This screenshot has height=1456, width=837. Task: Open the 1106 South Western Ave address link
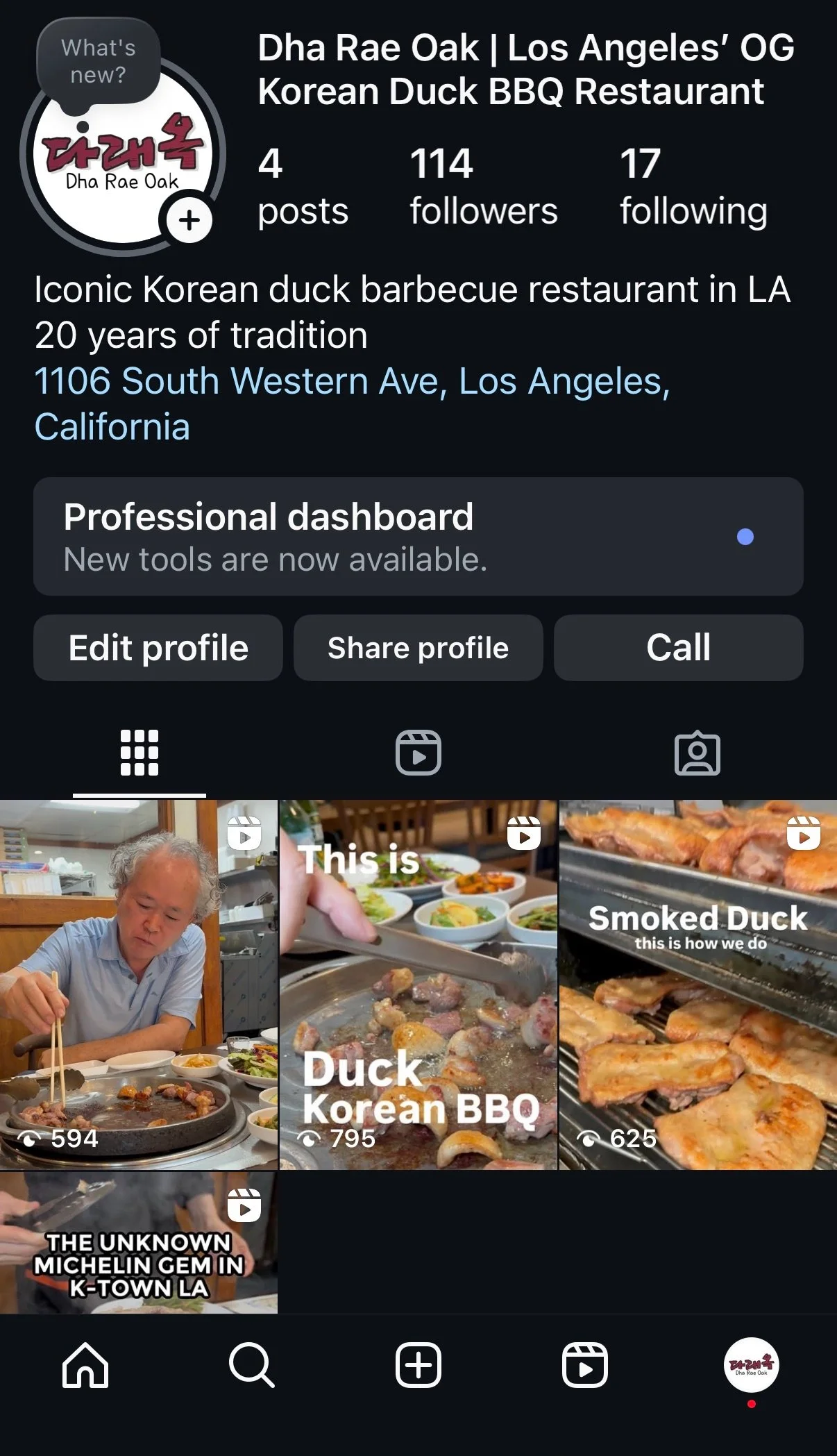(x=351, y=403)
